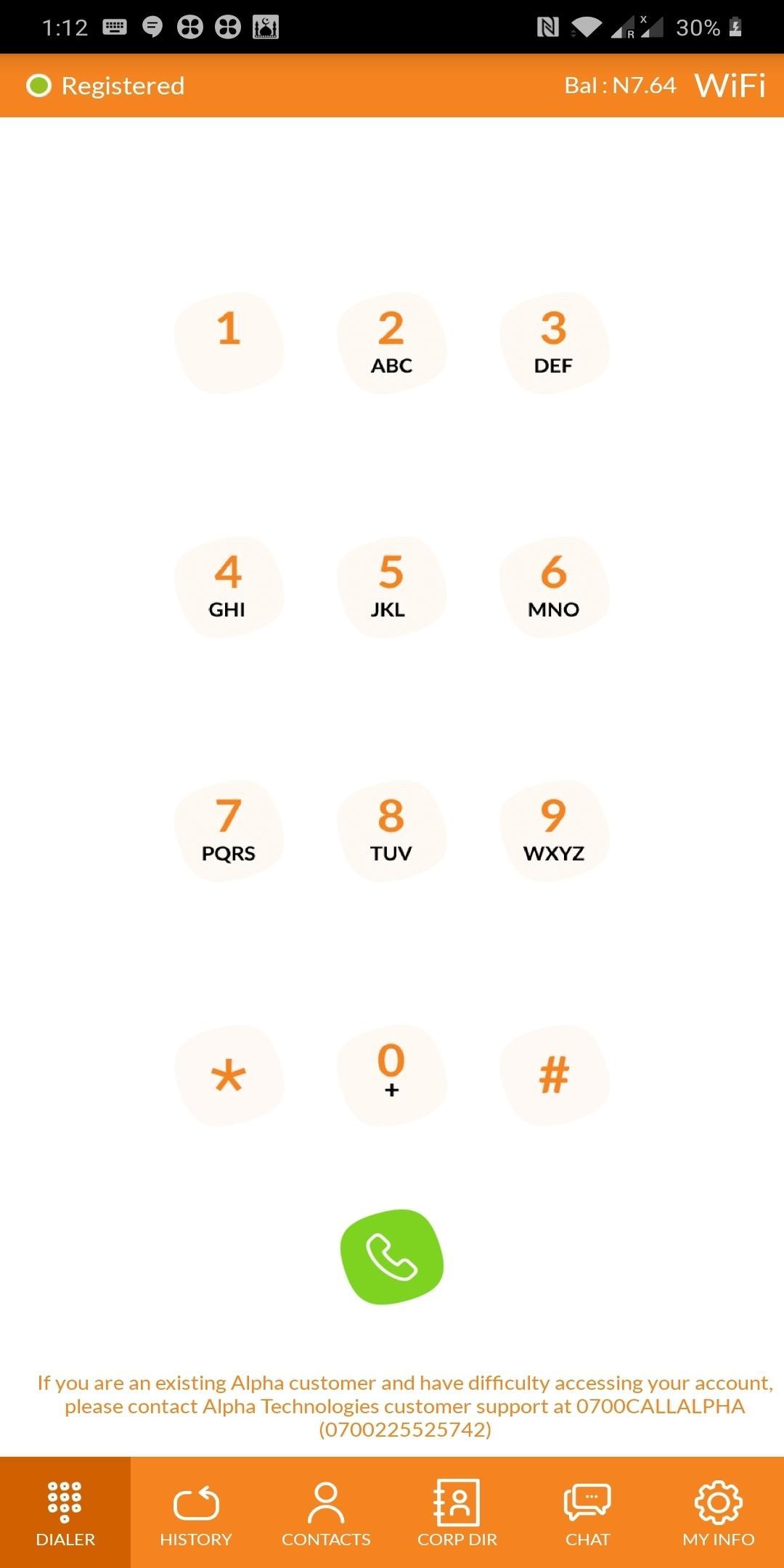
Task: Start call with green phone button
Action: click(x=392, y=1257)
